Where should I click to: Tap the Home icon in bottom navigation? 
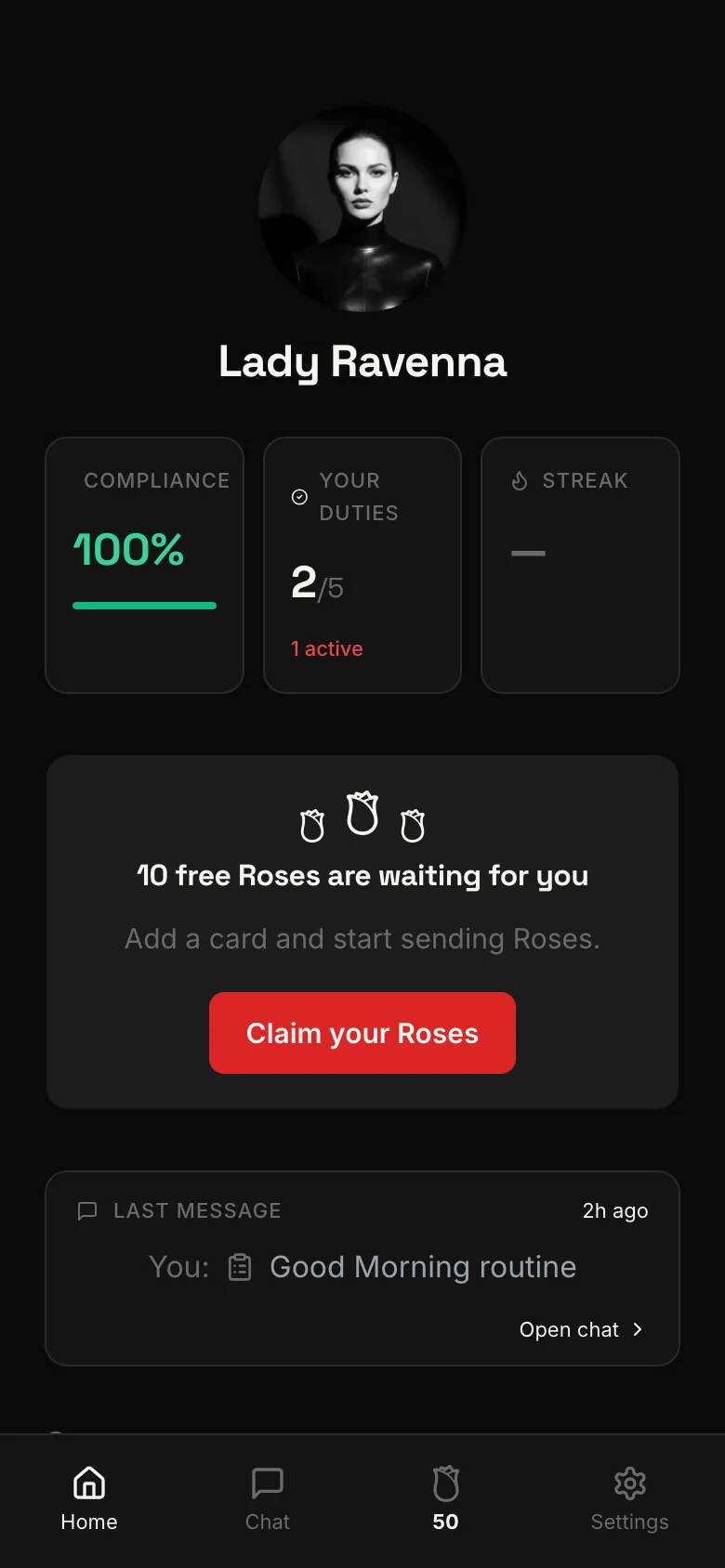point(88,1483)
